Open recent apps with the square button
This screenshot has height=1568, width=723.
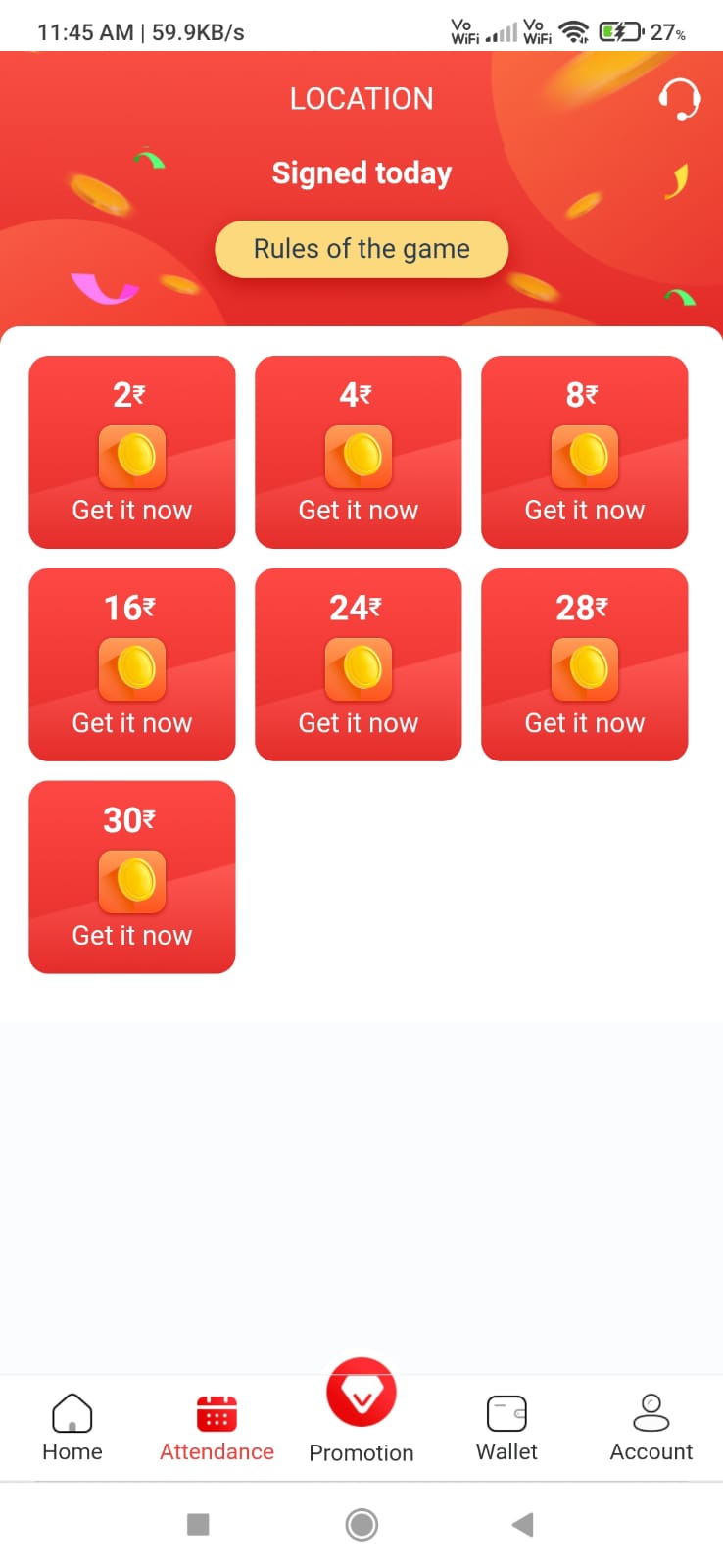[198, 1524]
